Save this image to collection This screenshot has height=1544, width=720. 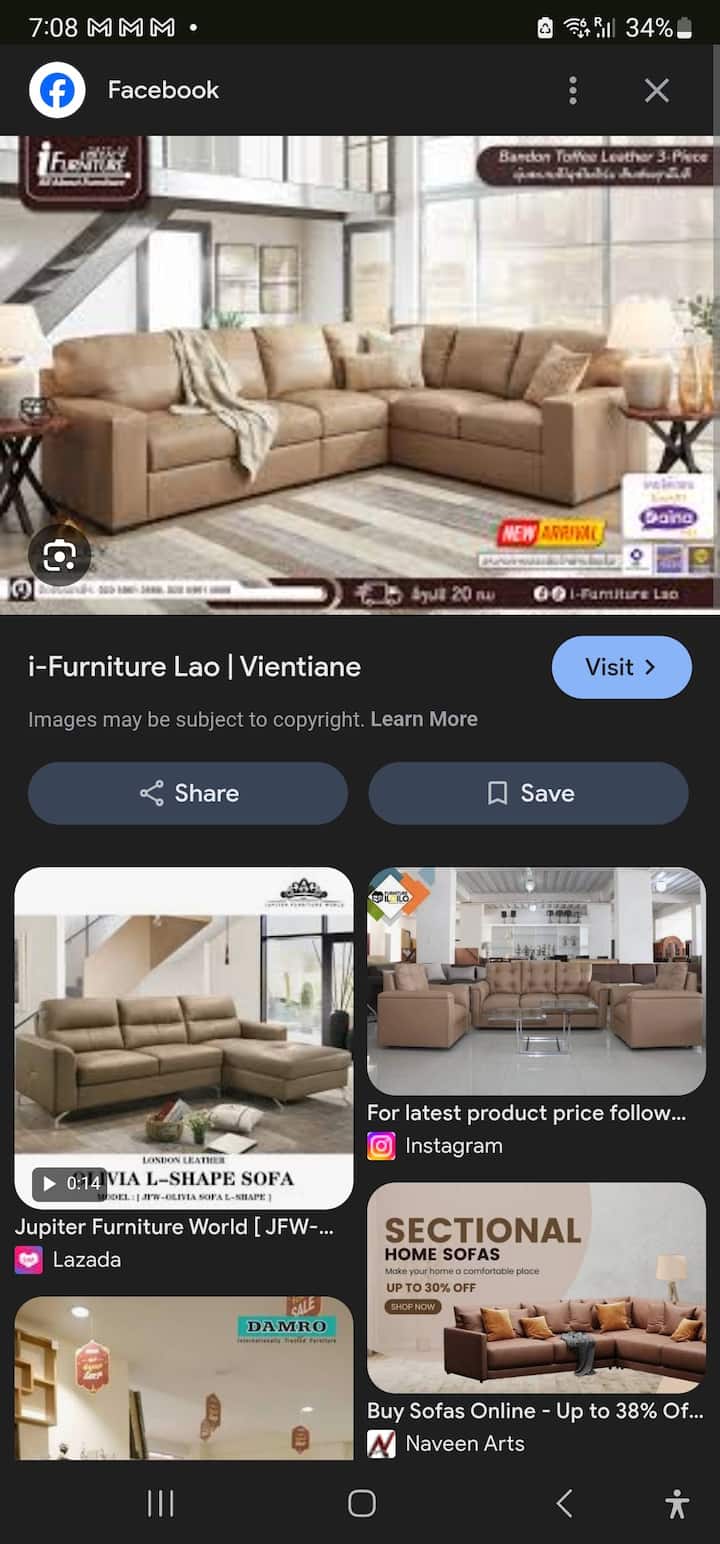coord(528,793)
